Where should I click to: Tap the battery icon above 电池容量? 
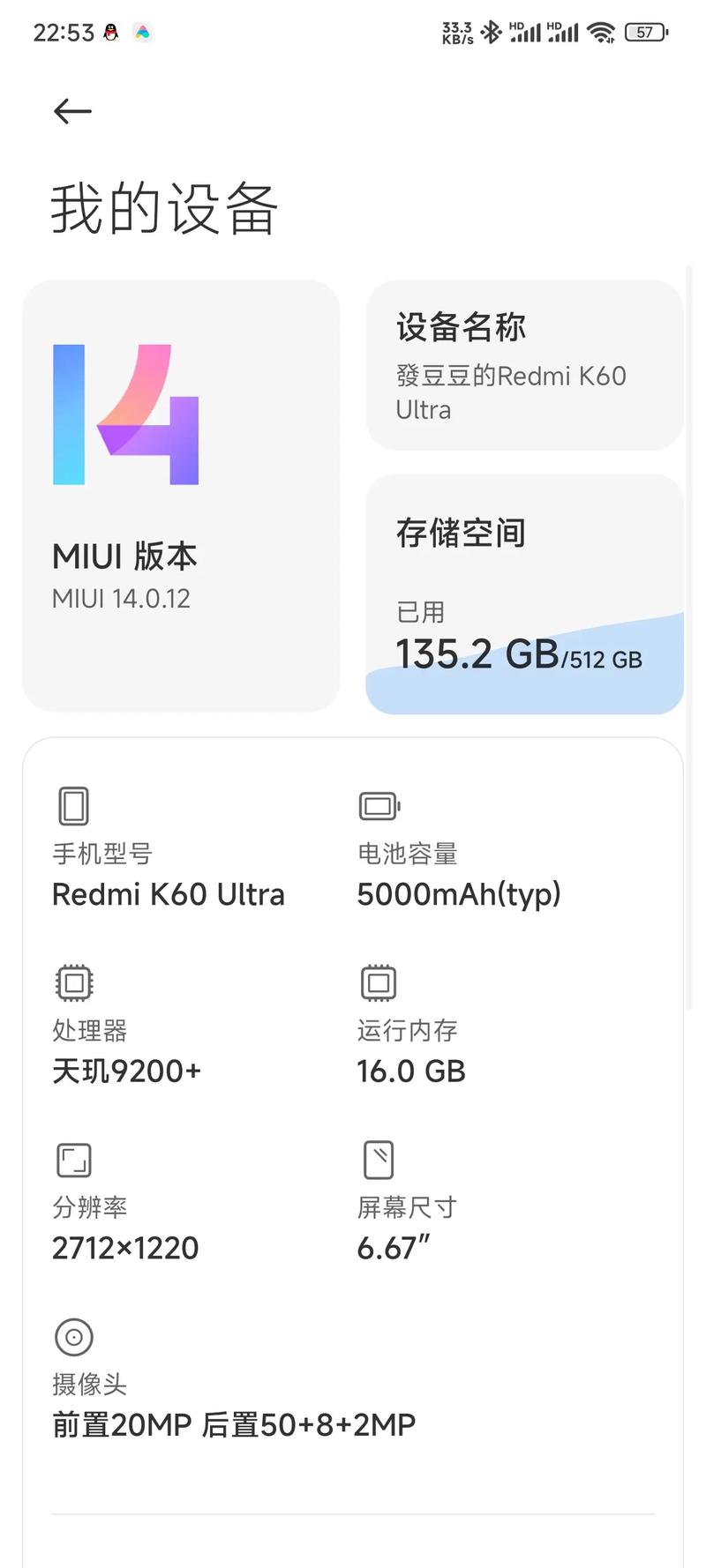click(378, 805)
